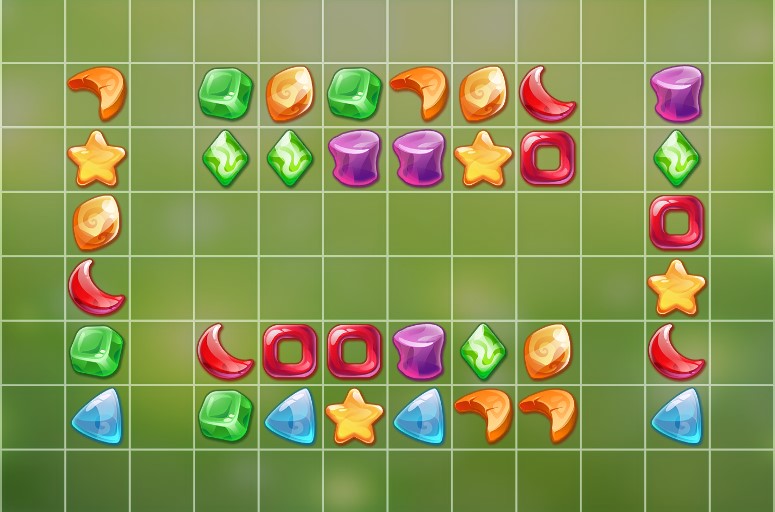Select the green cube between orange swirl and orange crescent
Viewport: 775px width, 512px height.
click(x=354, y=93)
